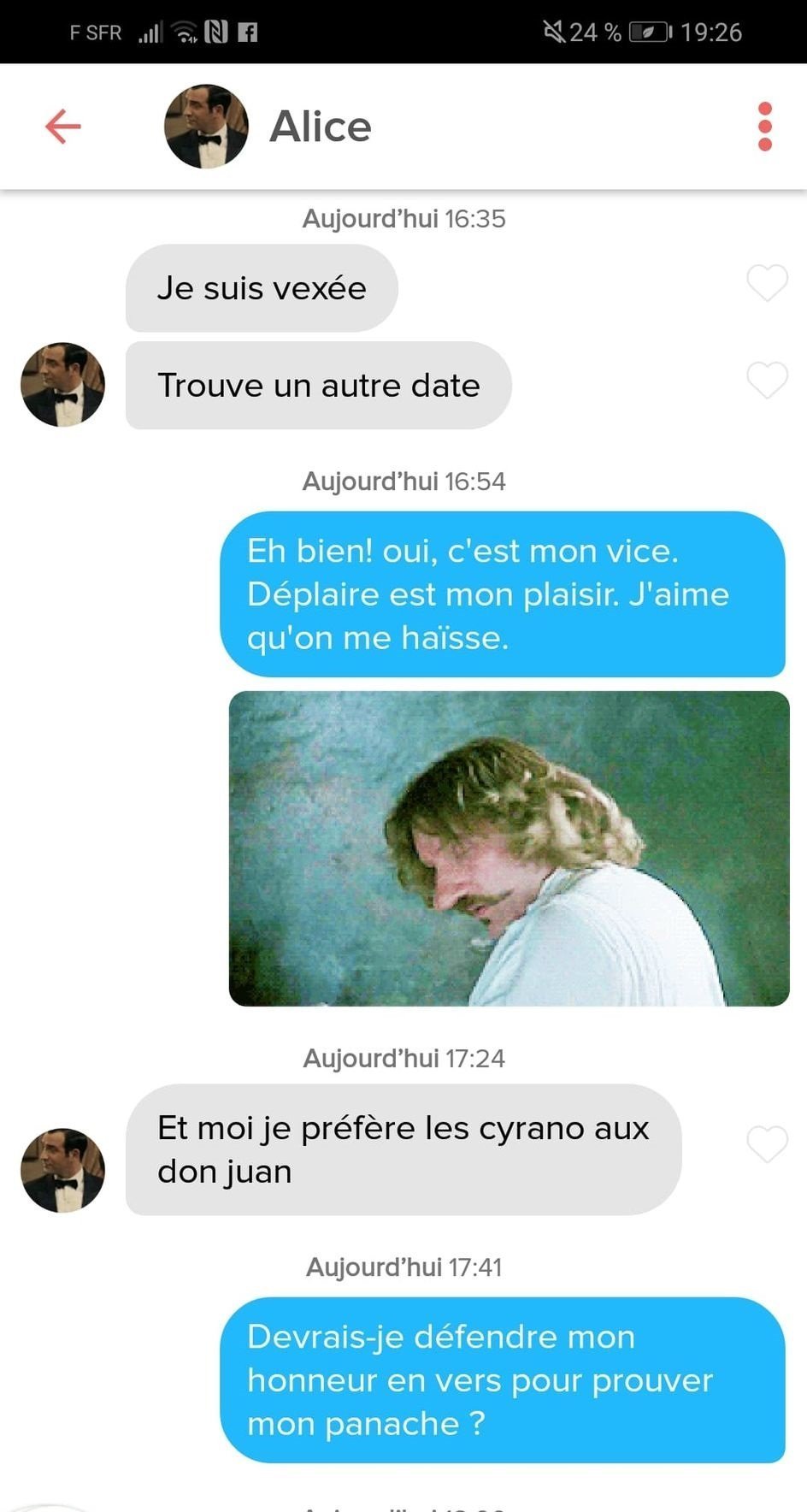Open the three-dot overflow menu

(765, 127)
